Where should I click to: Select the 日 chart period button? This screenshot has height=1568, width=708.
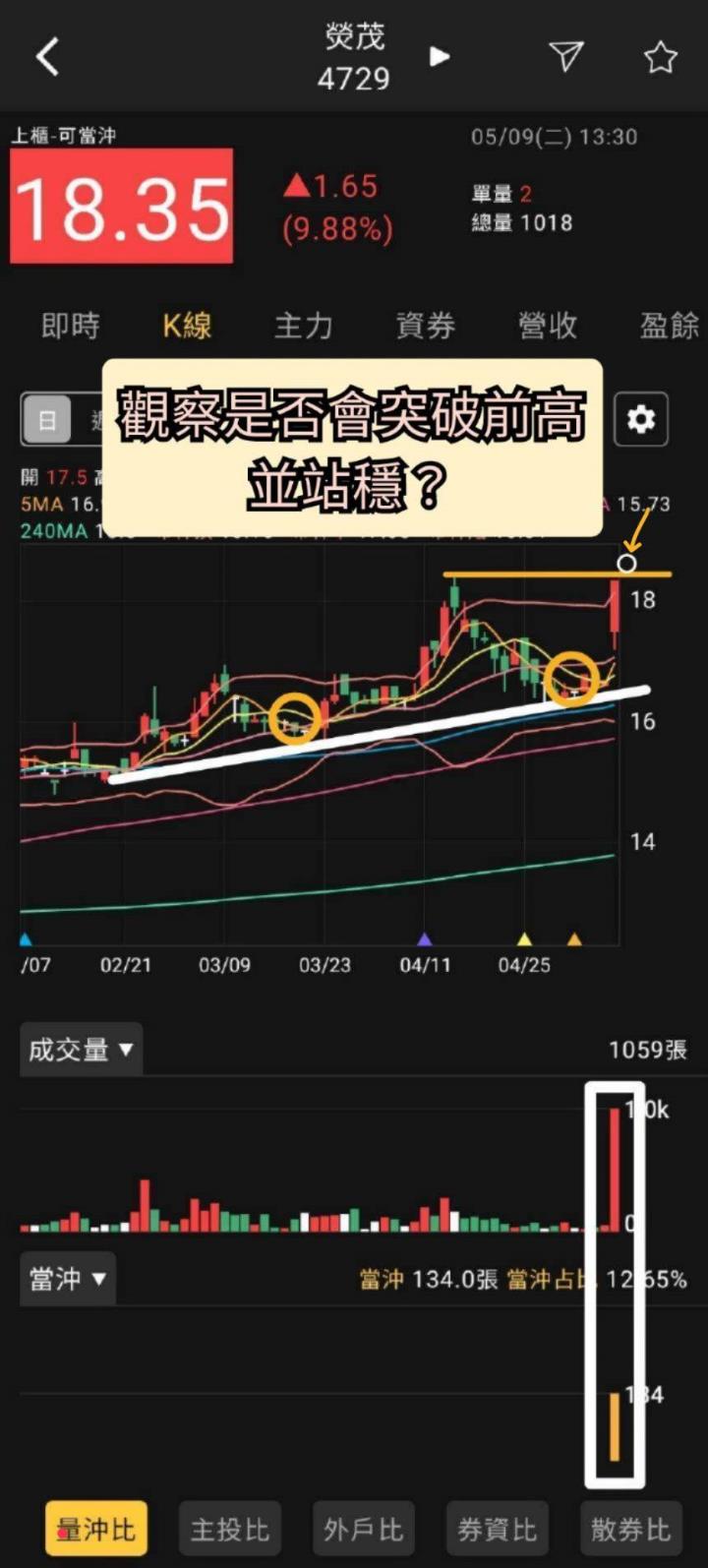point(47,421)
